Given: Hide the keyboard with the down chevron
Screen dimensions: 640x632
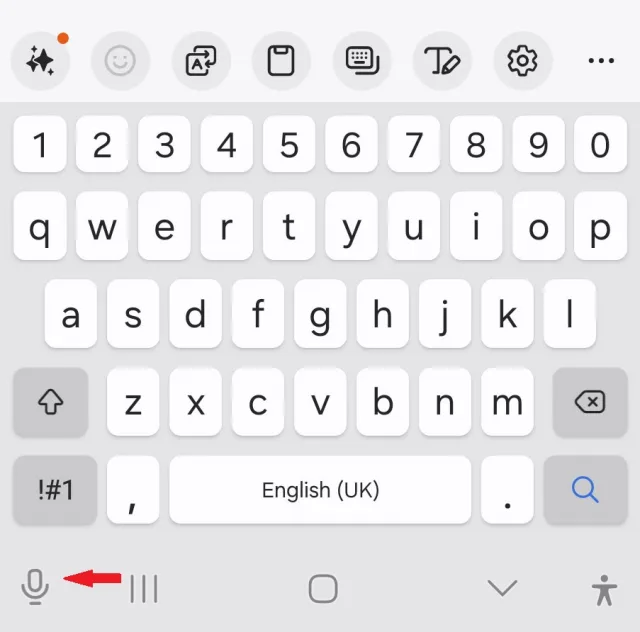Looking at the screenshot, I should pyautogui.click(x=502, y=587).
